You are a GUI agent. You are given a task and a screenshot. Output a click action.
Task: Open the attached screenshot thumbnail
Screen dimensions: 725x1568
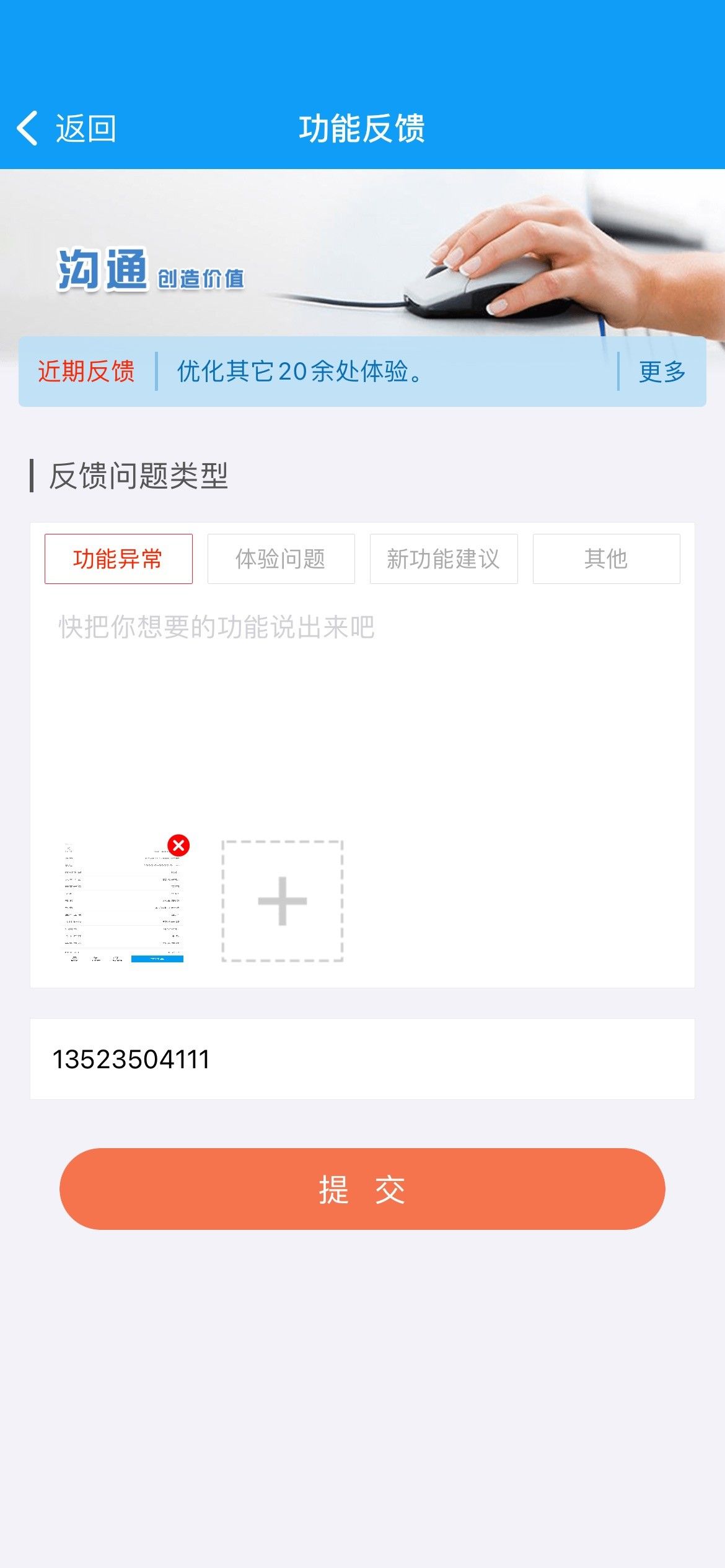tap(123, 902)
